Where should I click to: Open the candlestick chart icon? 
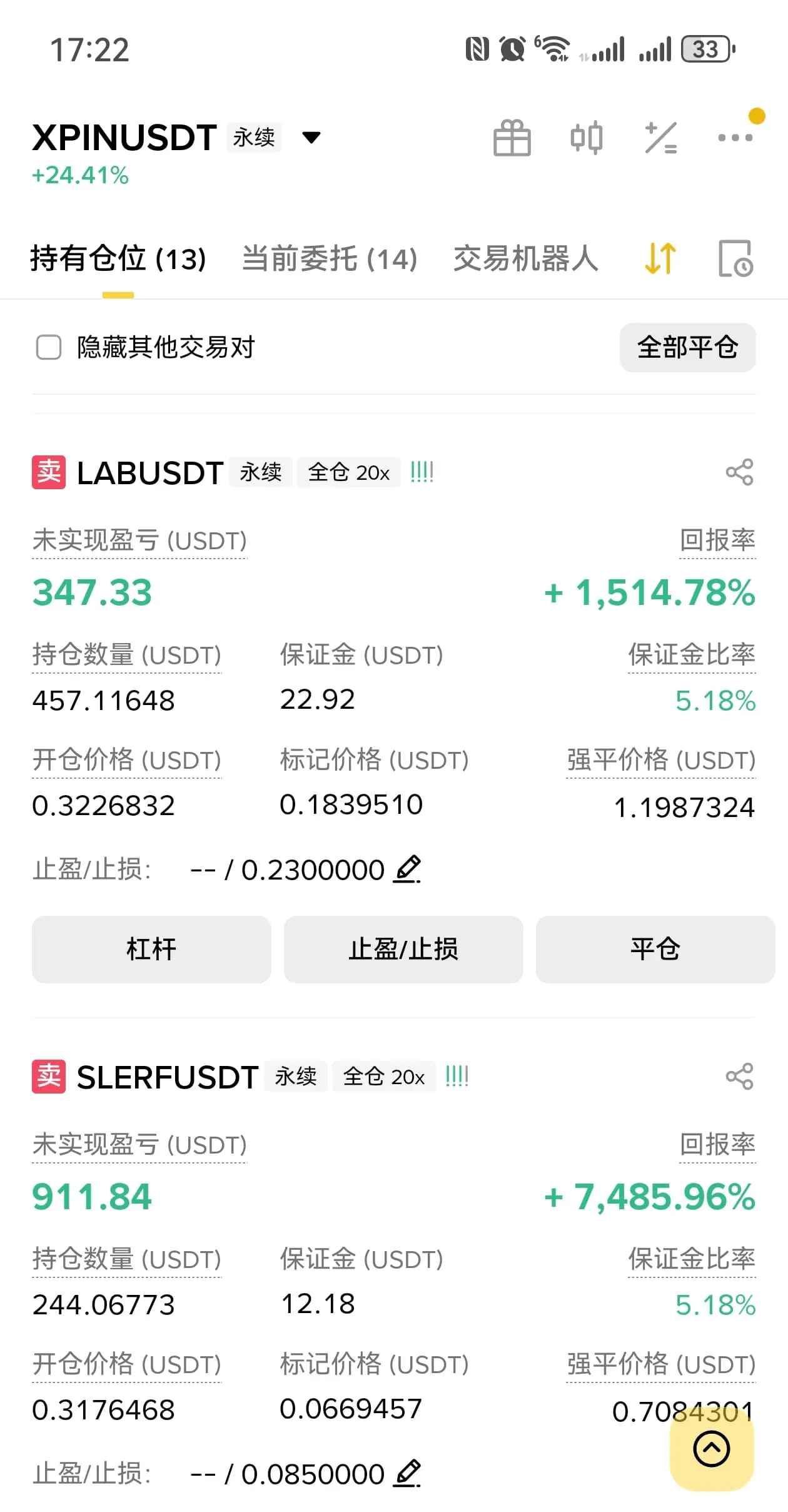587,138
